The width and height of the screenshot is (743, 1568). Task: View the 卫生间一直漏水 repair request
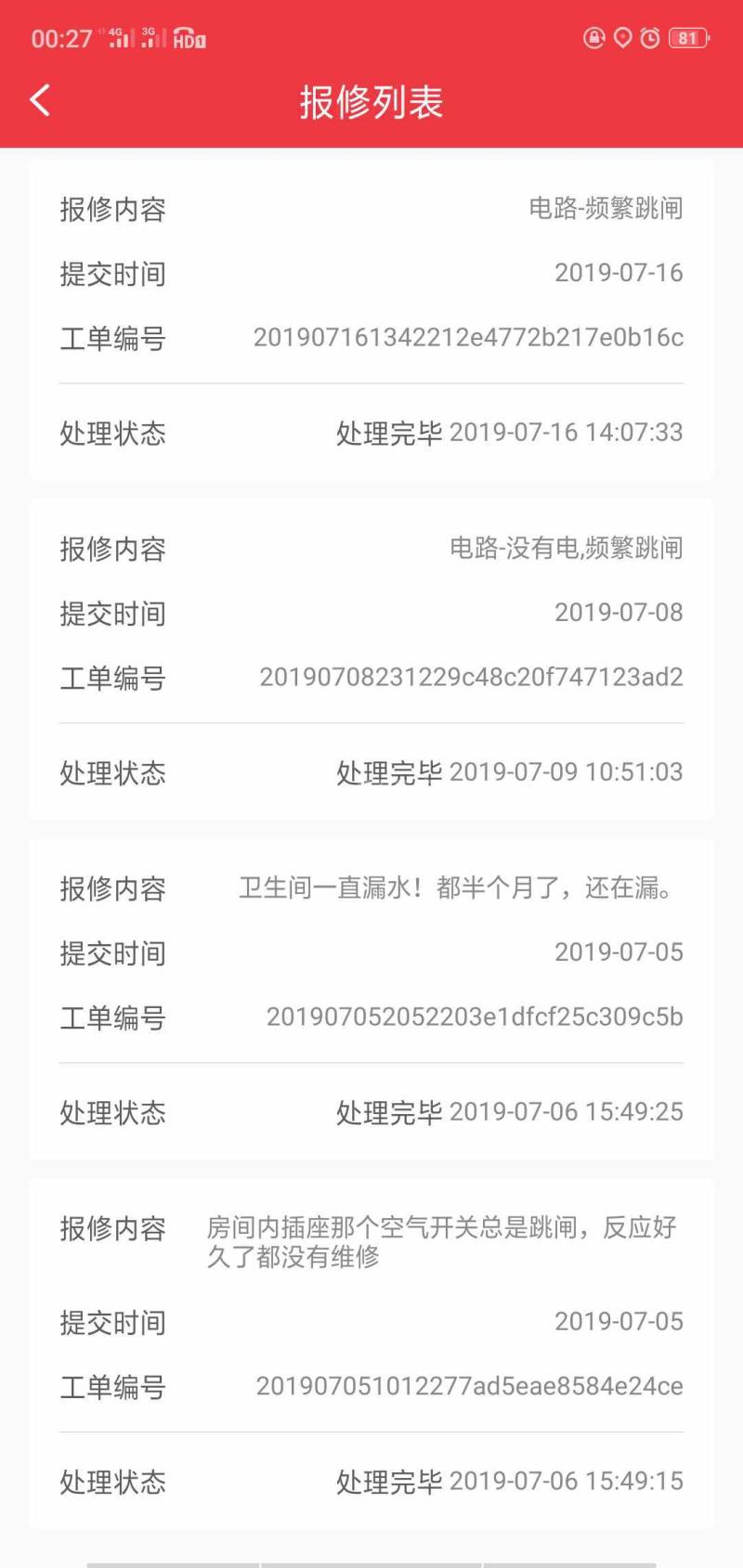371,999
